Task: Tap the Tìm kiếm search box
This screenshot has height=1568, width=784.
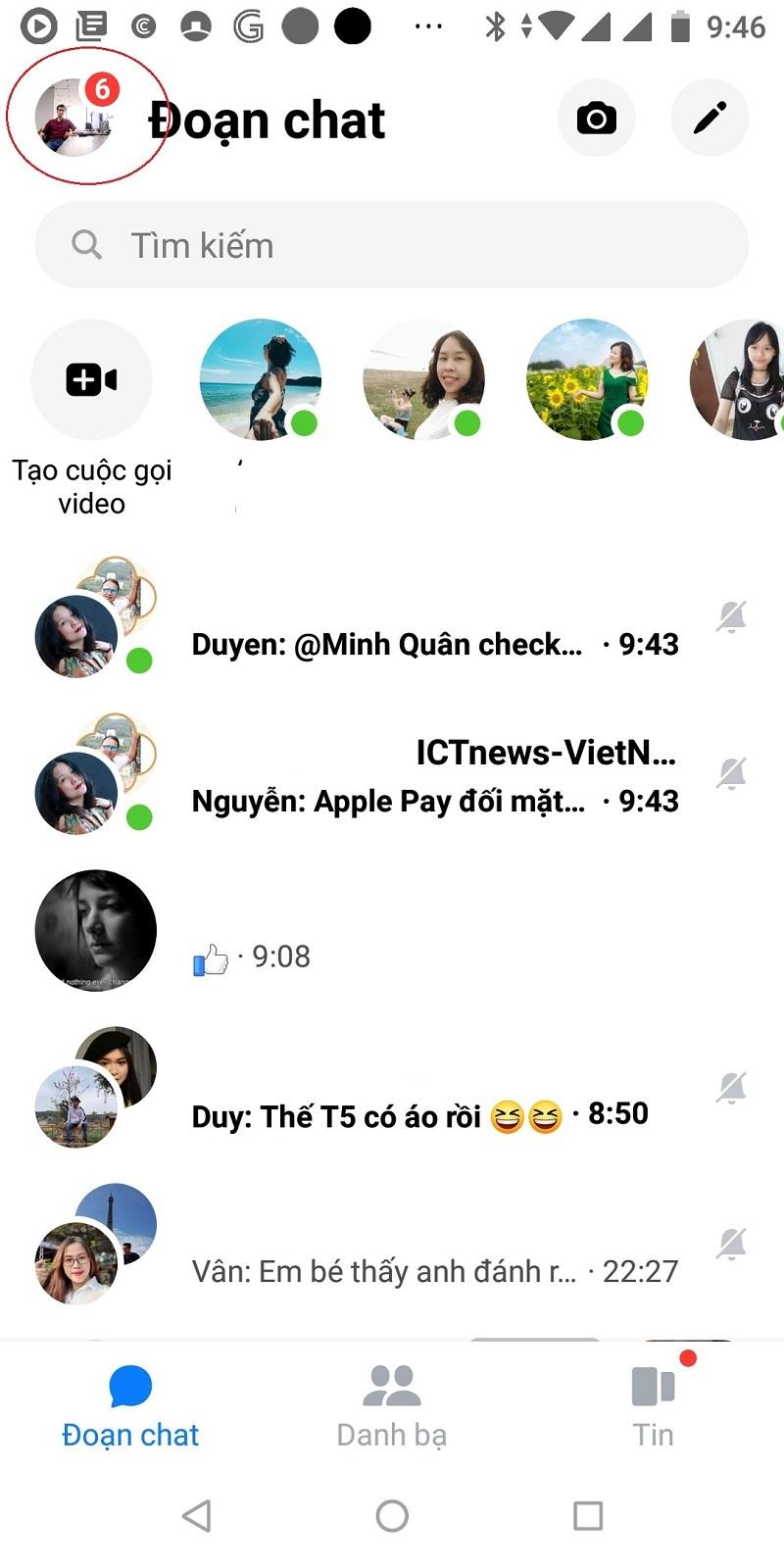Action: pos(392,245)
